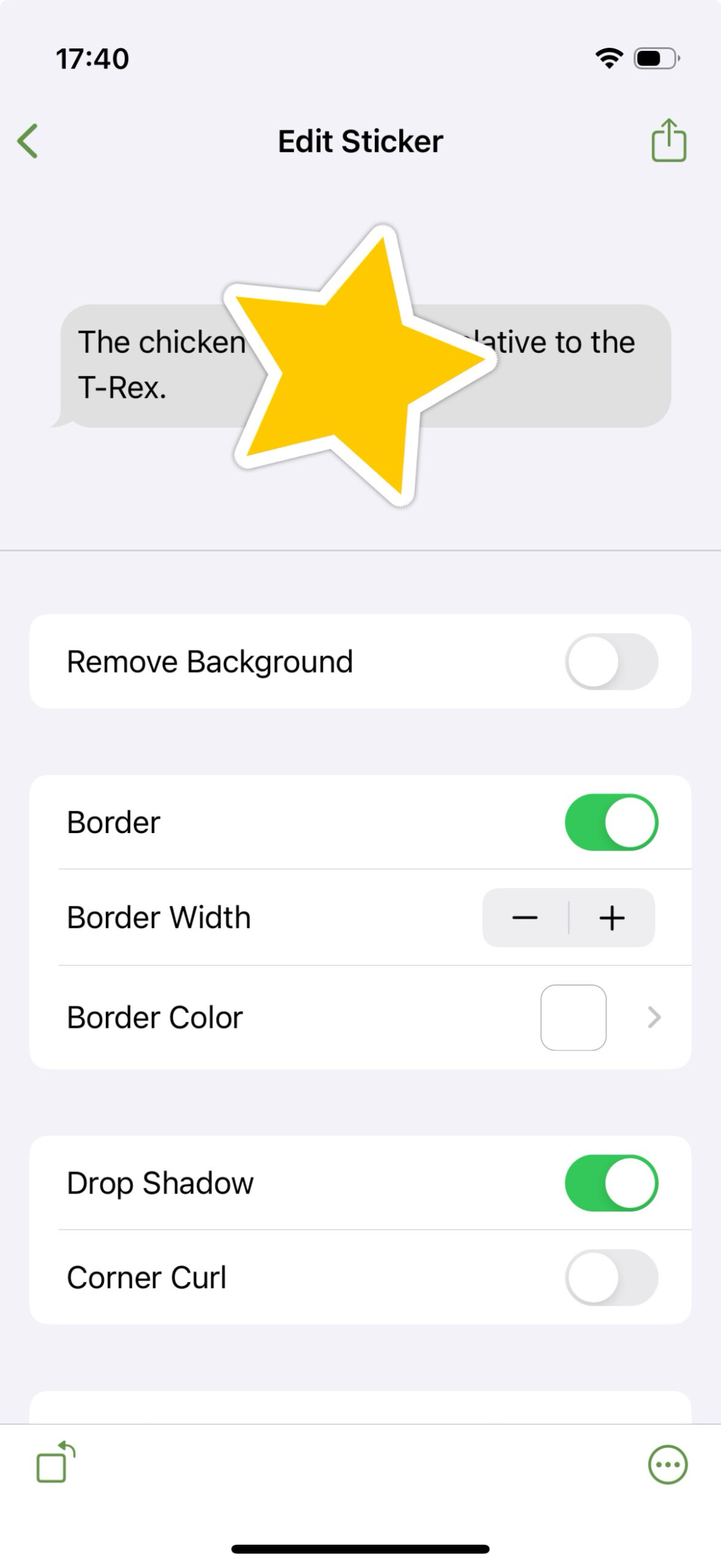Open the more options ellipsis menu
Image resolution: width=721 pixels, height=1568 pixels.
668,1465
